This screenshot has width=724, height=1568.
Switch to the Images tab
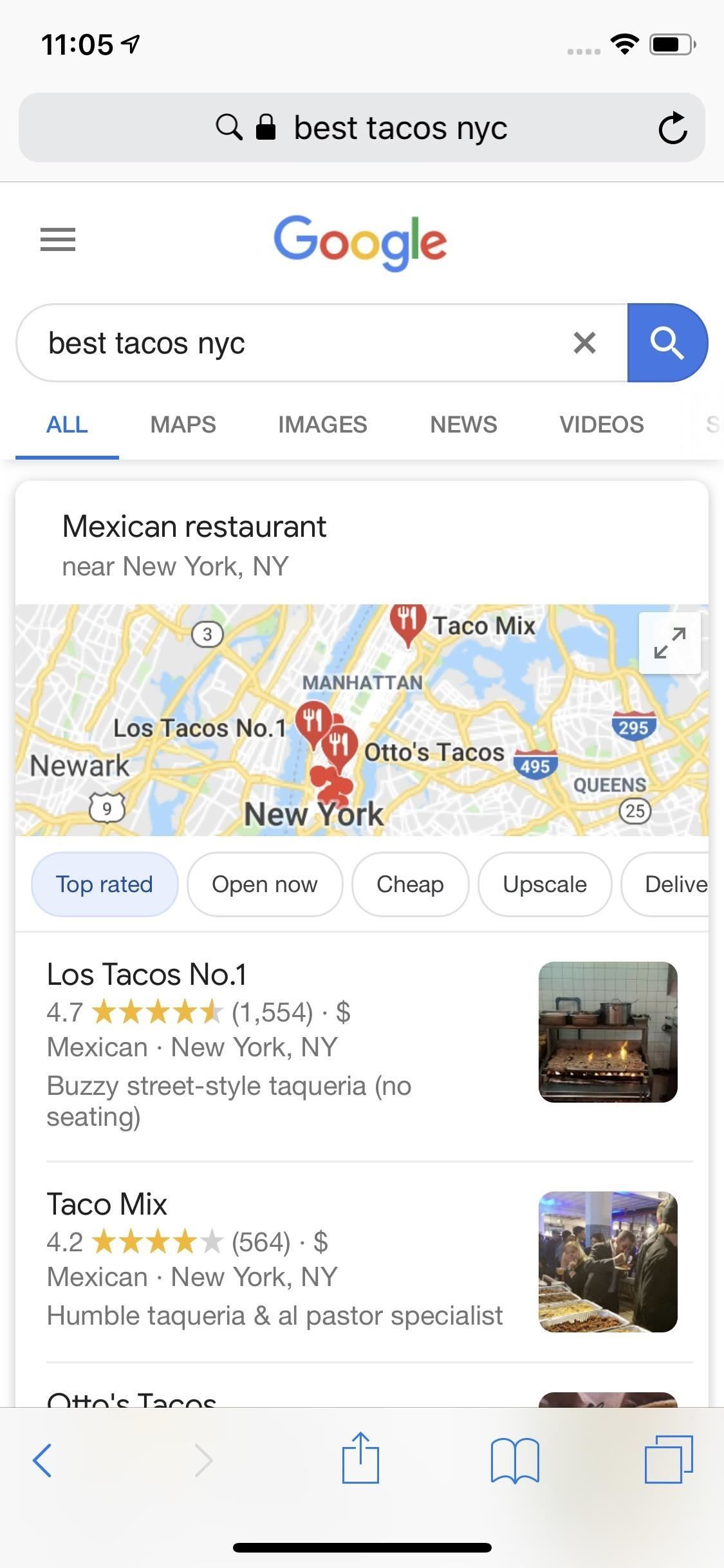tap(322, 425)
